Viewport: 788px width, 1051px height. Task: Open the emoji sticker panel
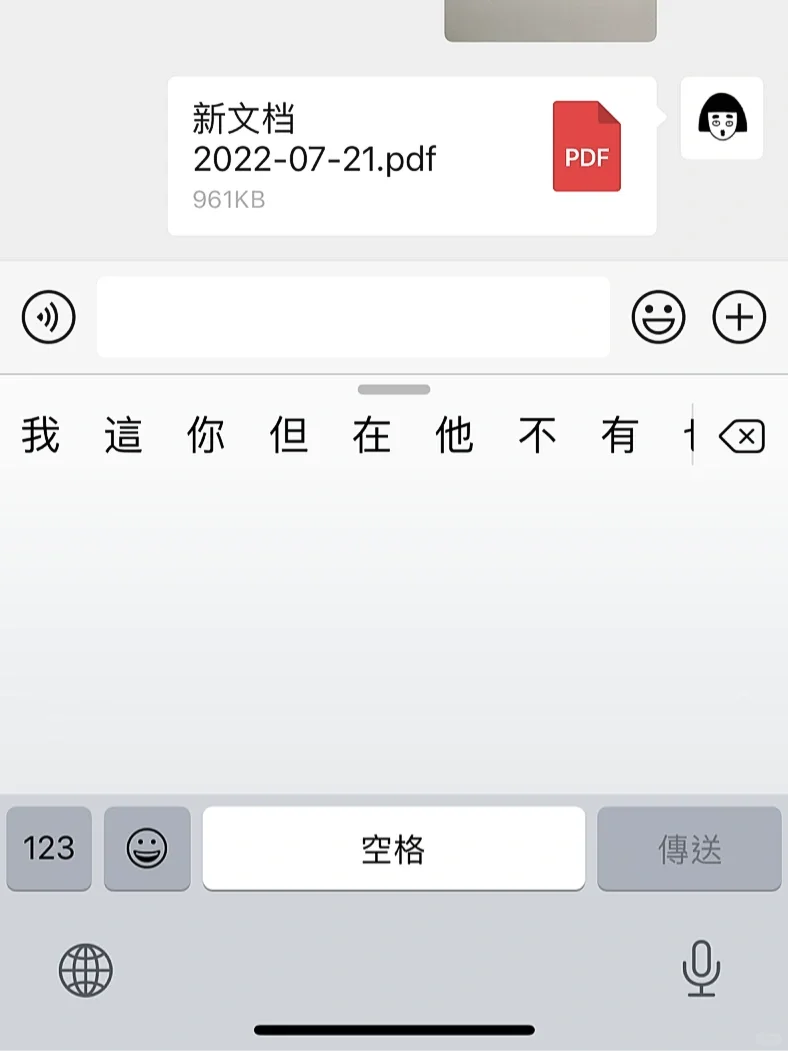click(658, 318)
